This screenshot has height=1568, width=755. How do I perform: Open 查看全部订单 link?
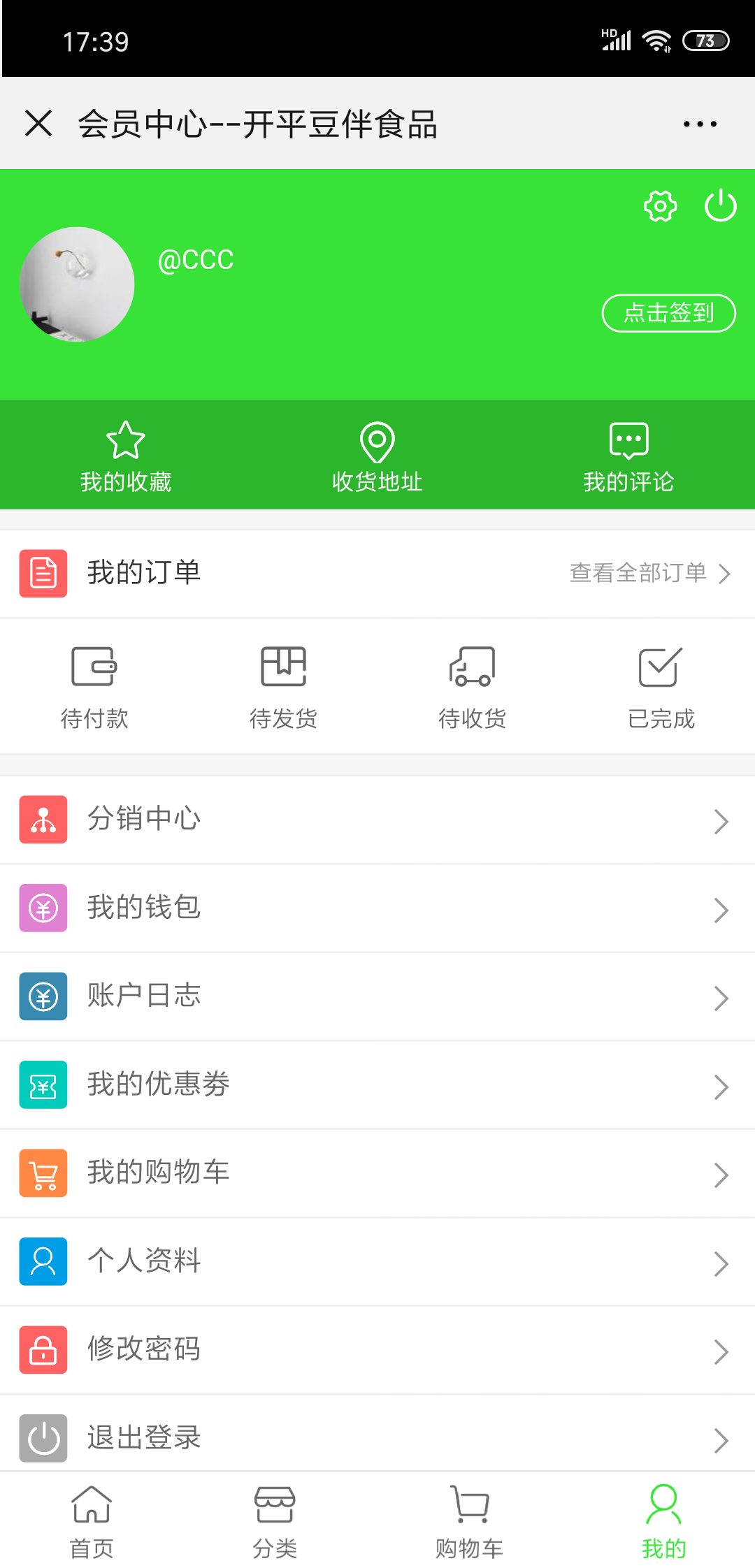(x=649, y=574)
